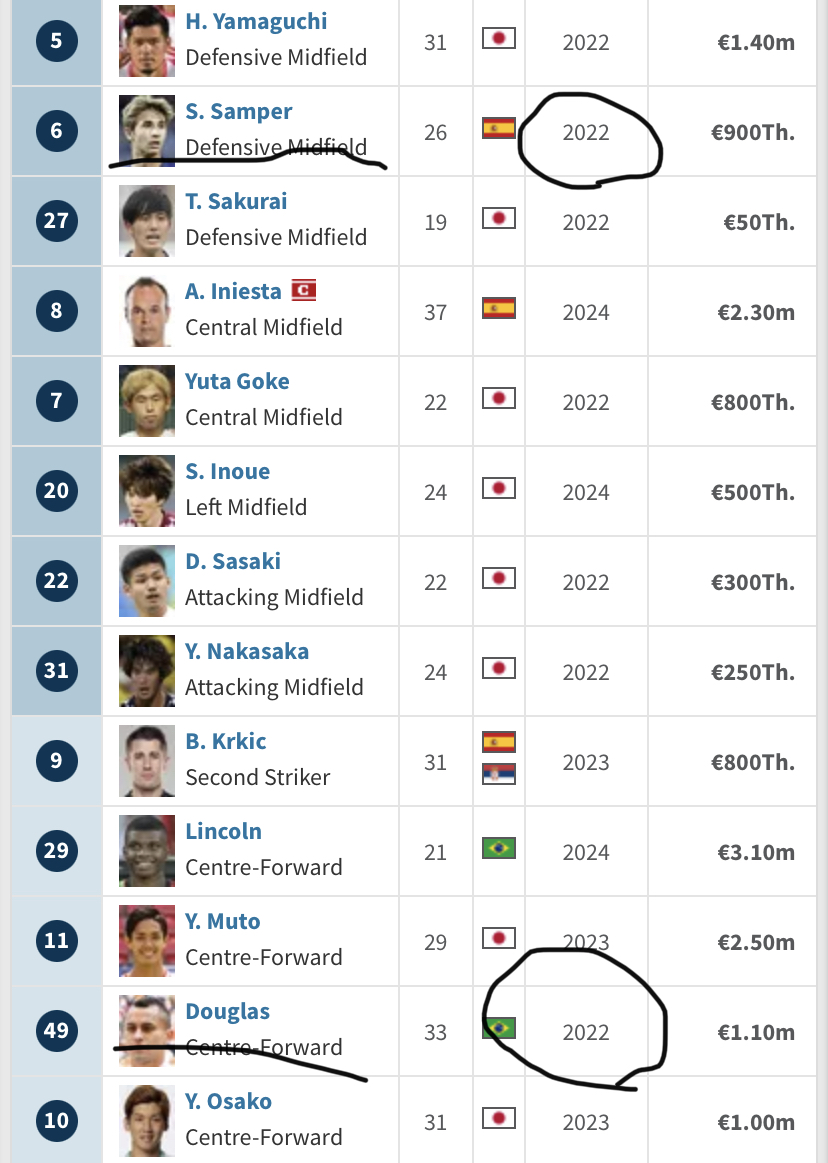Viewport: 828px width, 1163px height.
Task: Open B. Krkic's player page
Action: point(226,742)
